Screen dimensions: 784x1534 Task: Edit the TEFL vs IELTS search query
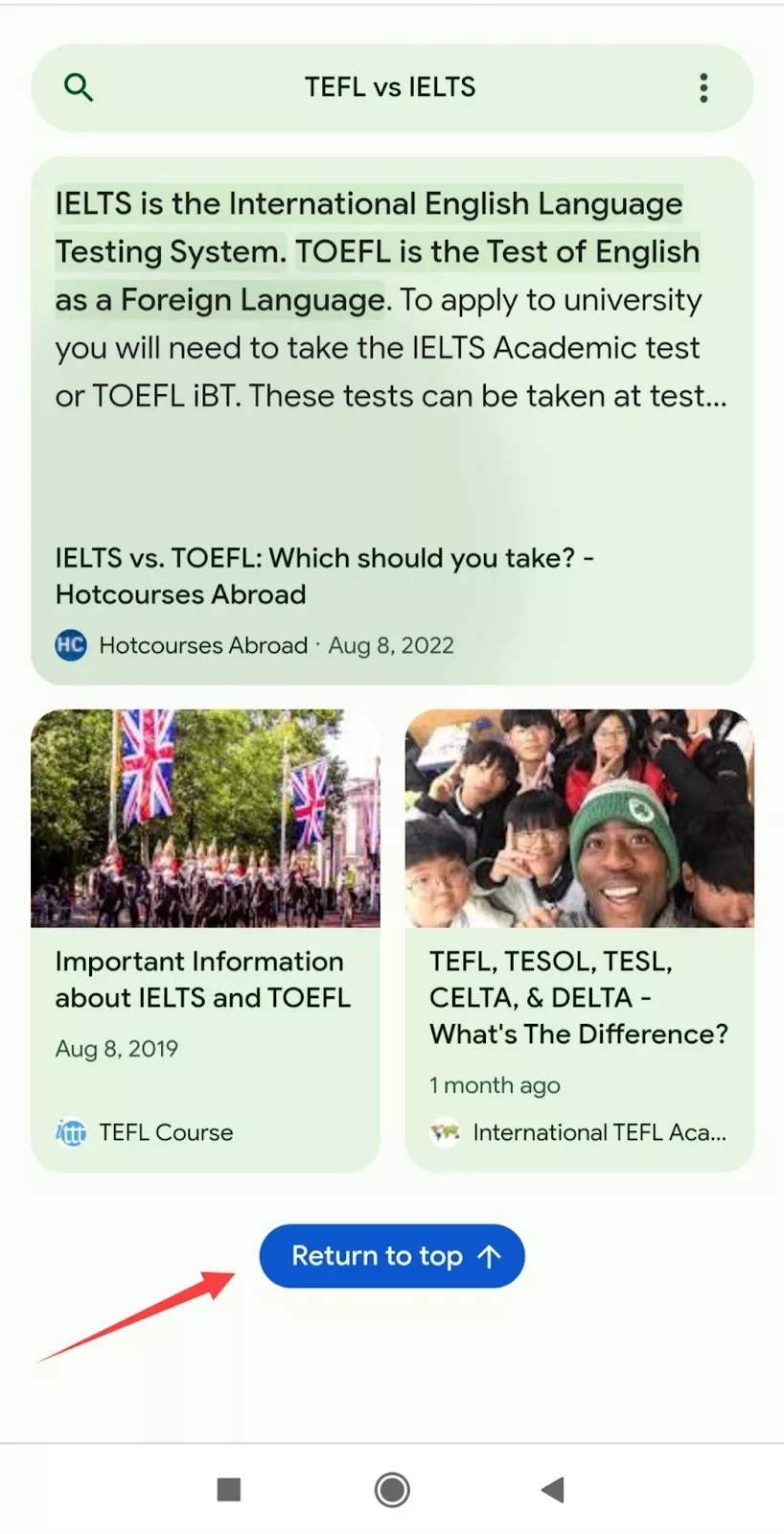pos(390,87)
